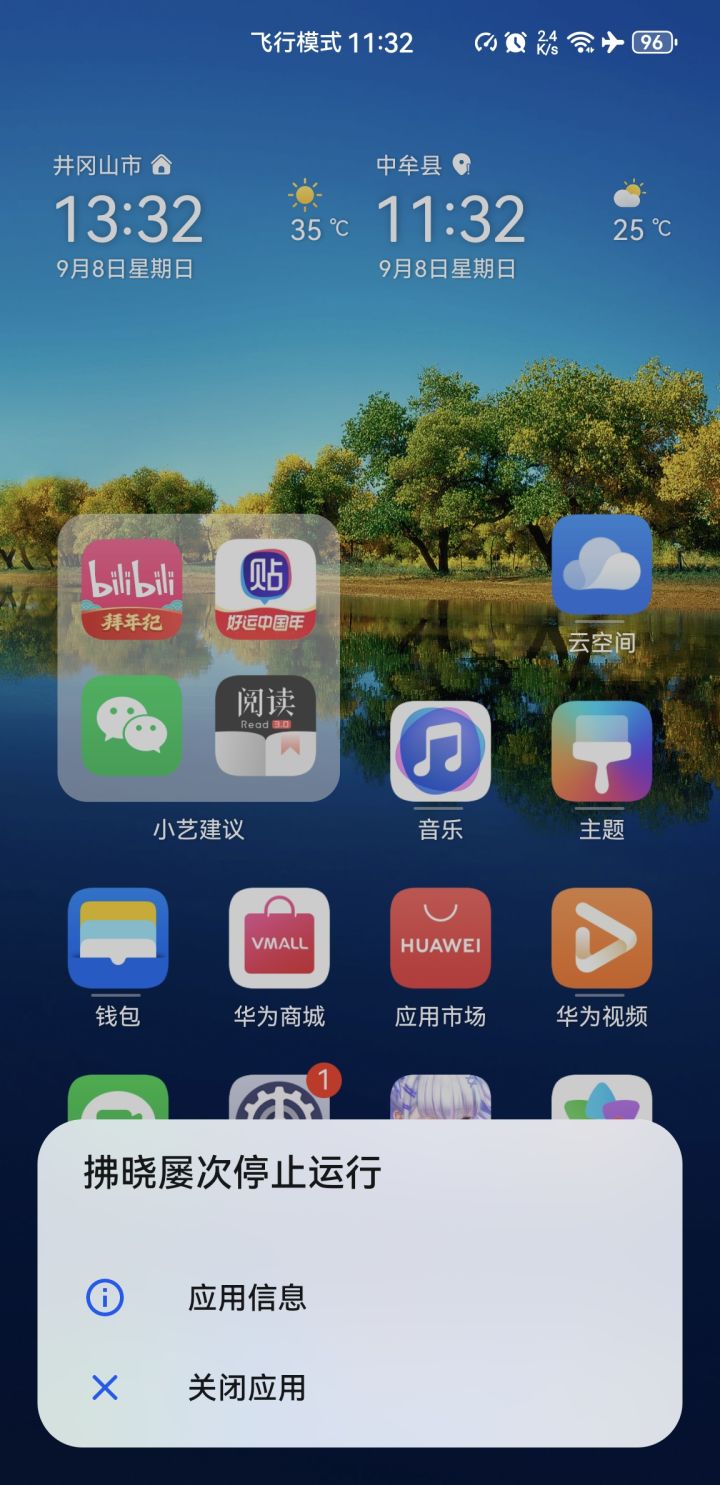The height and width of the screenshot is (1485, 720).
Task: Launch 华为商城 VMALL store
Action: 279,938
